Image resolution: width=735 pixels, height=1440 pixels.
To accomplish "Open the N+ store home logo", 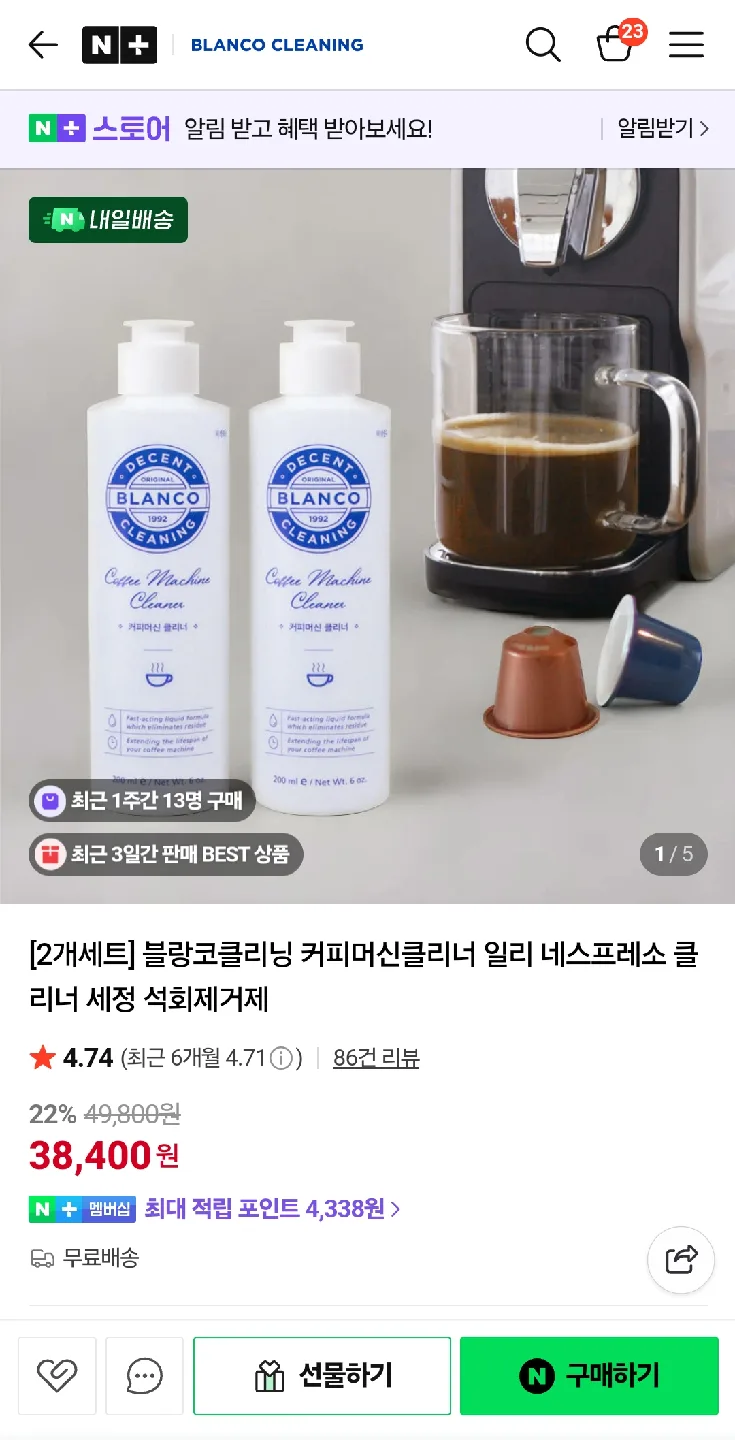I will click(119, 45).
